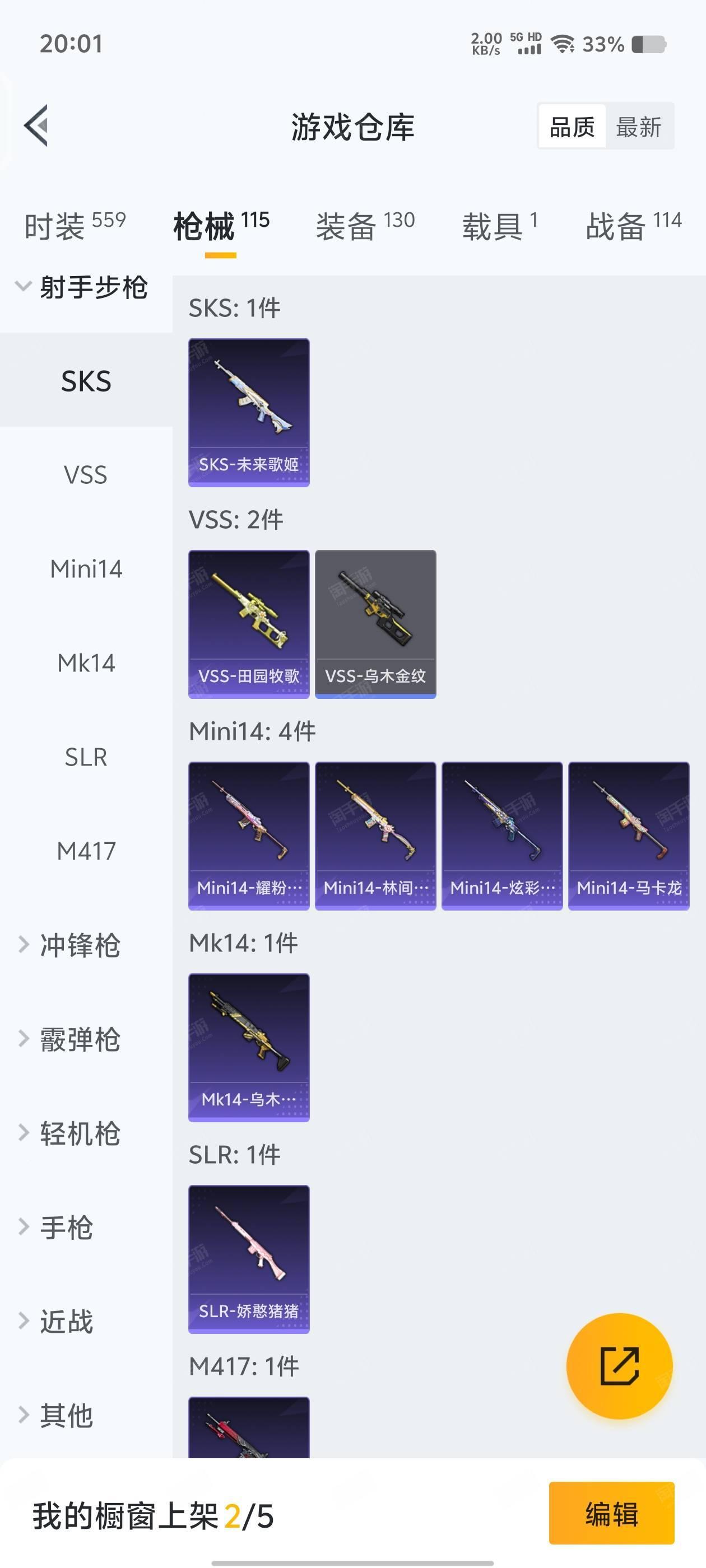Expand the 轻机枪 category
This screenshot has height=1568, width=706.
coord(79,1133)
